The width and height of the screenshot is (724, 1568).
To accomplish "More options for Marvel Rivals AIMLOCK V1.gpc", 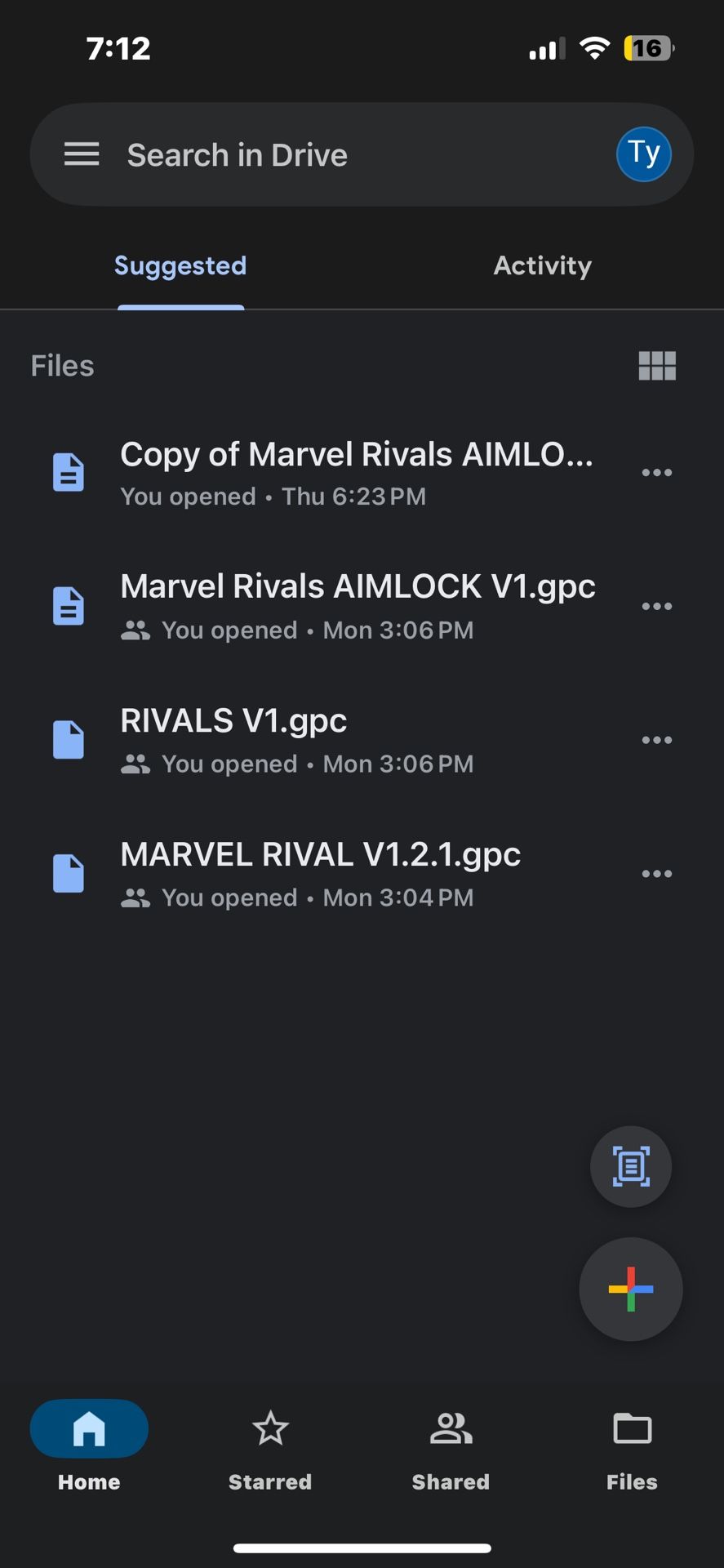I will click(x=657, y=607).
